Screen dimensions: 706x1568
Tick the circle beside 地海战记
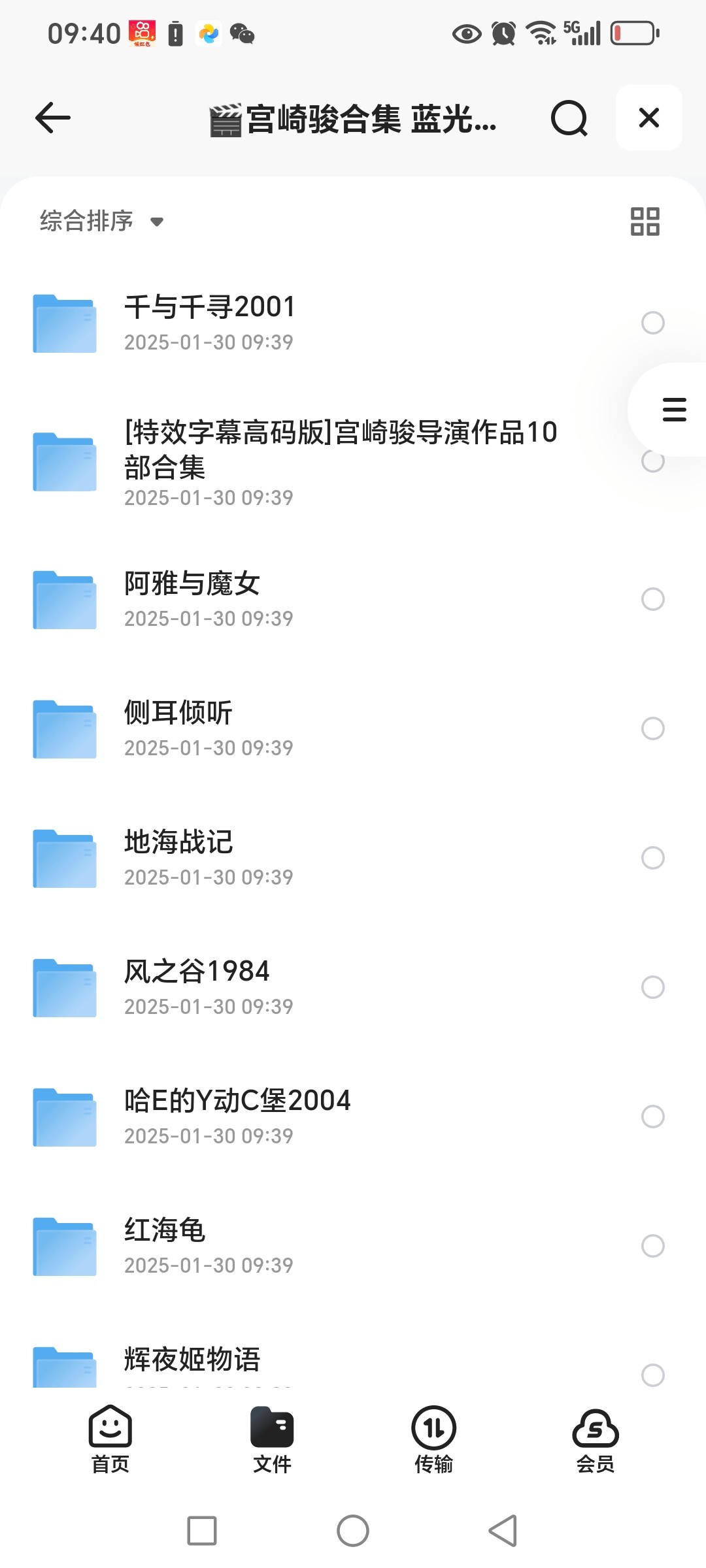tap(652, 858)
